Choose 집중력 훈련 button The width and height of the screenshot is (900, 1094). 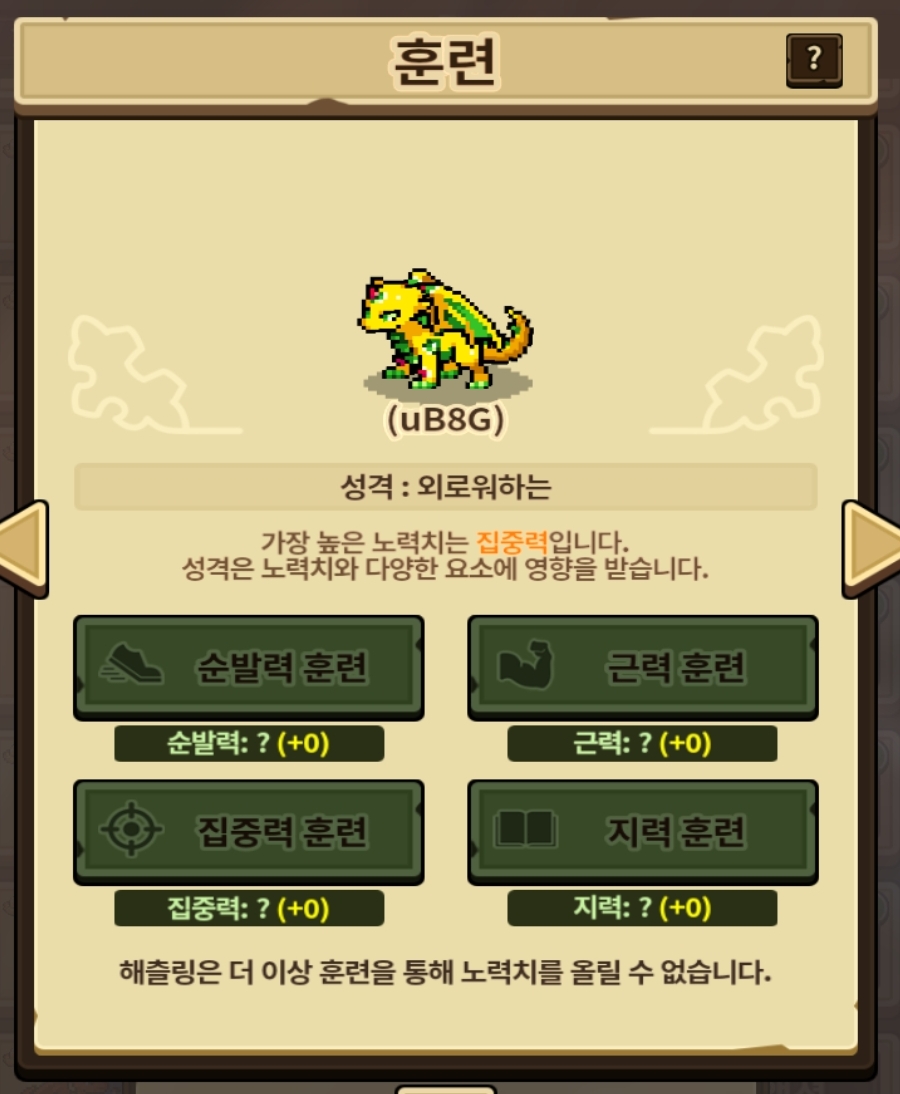(x=248, y=831)
